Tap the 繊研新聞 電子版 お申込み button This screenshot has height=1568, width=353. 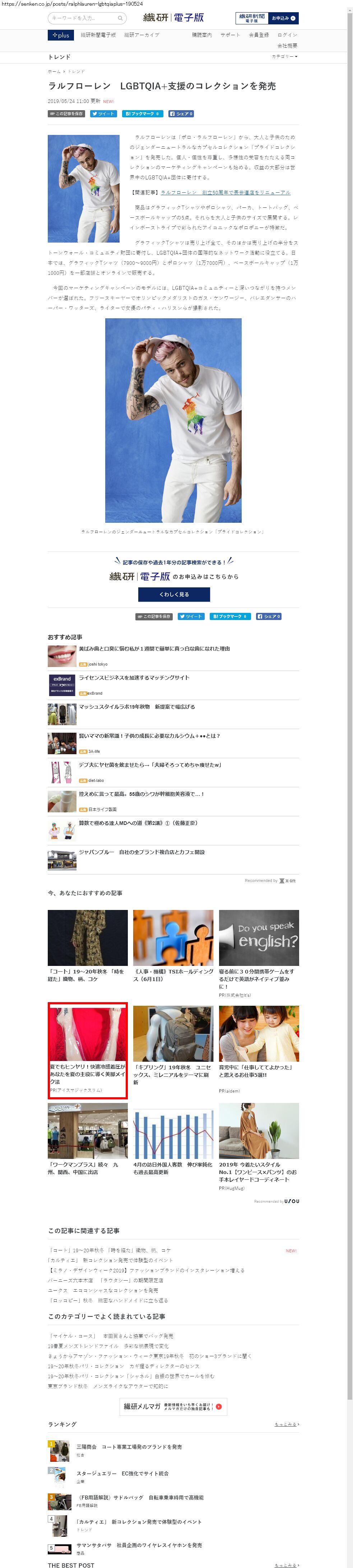coord(267,18)
